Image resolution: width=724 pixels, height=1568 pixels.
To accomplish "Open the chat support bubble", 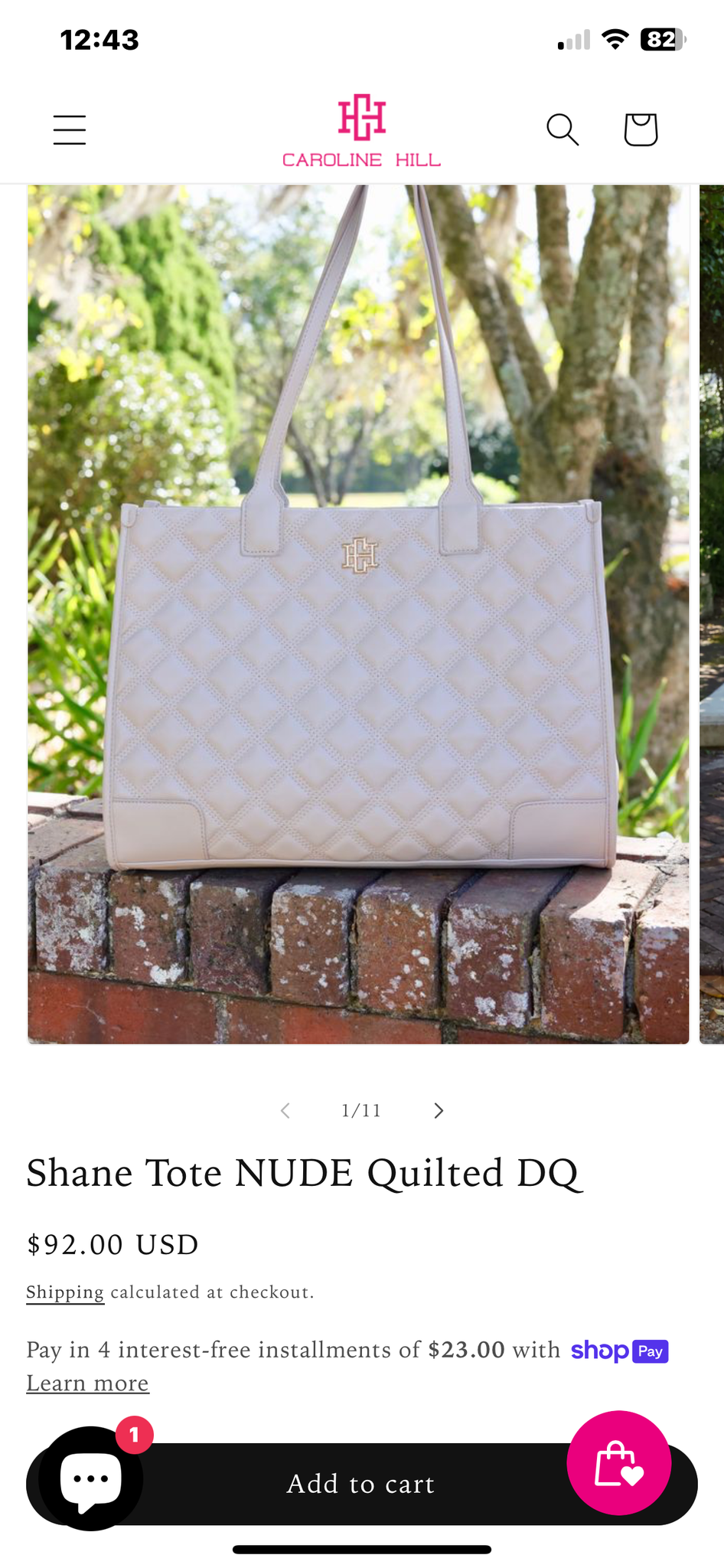I will [x=91, y=1478].
